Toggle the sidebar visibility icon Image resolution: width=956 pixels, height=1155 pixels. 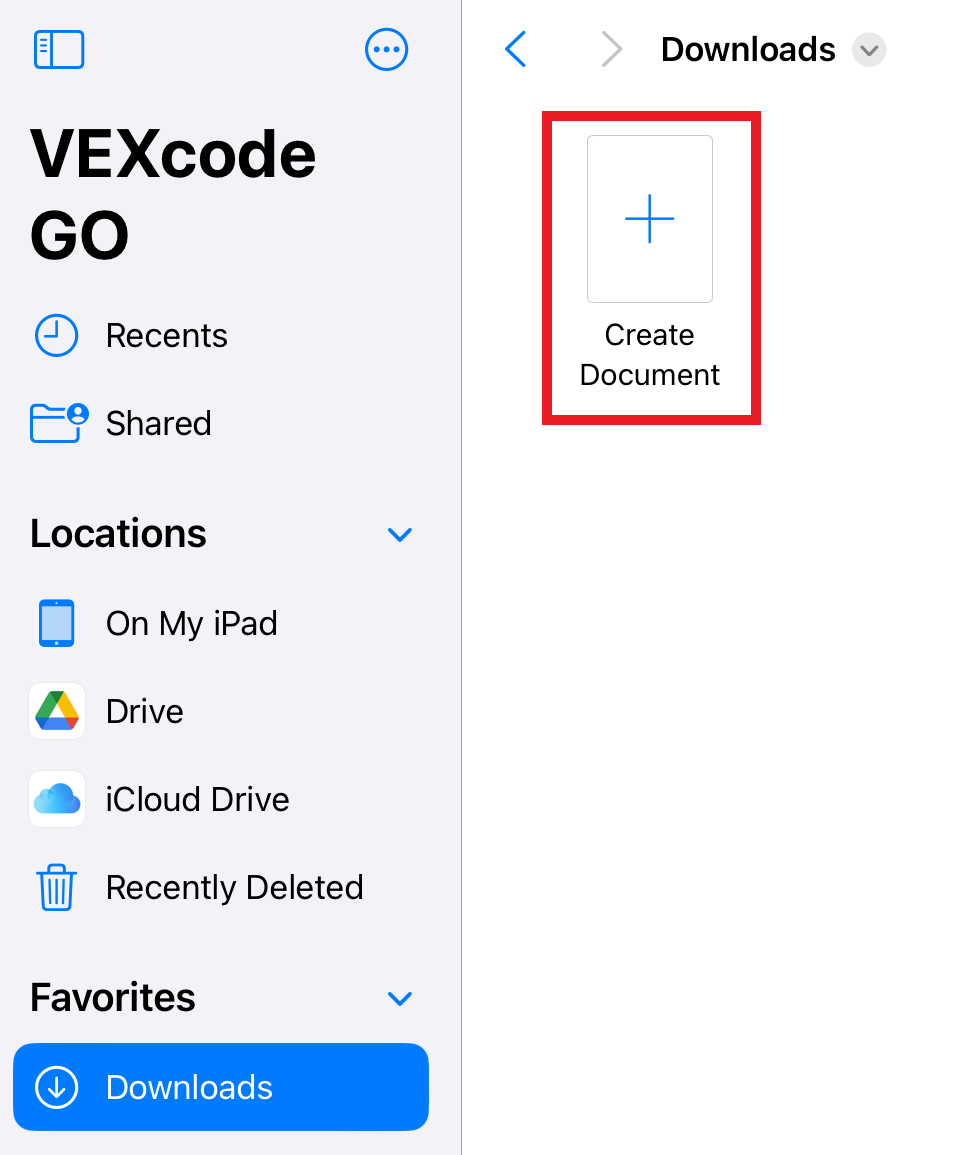[x=59, y=49]
